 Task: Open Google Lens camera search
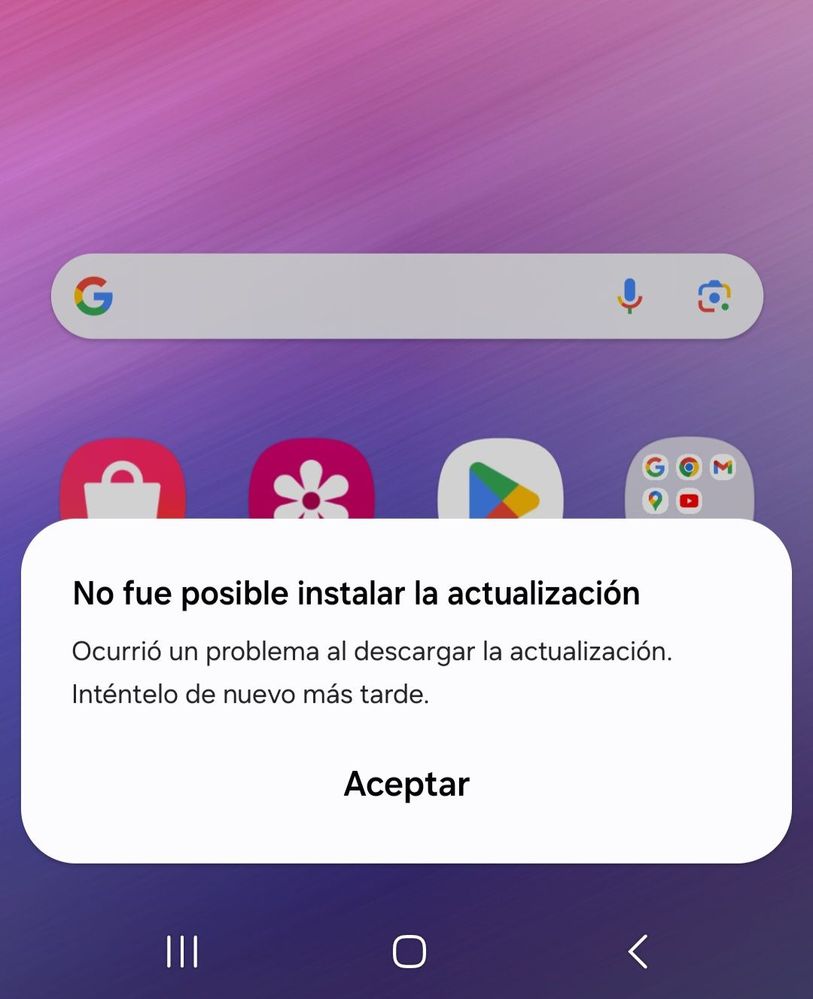click(713, 296)
